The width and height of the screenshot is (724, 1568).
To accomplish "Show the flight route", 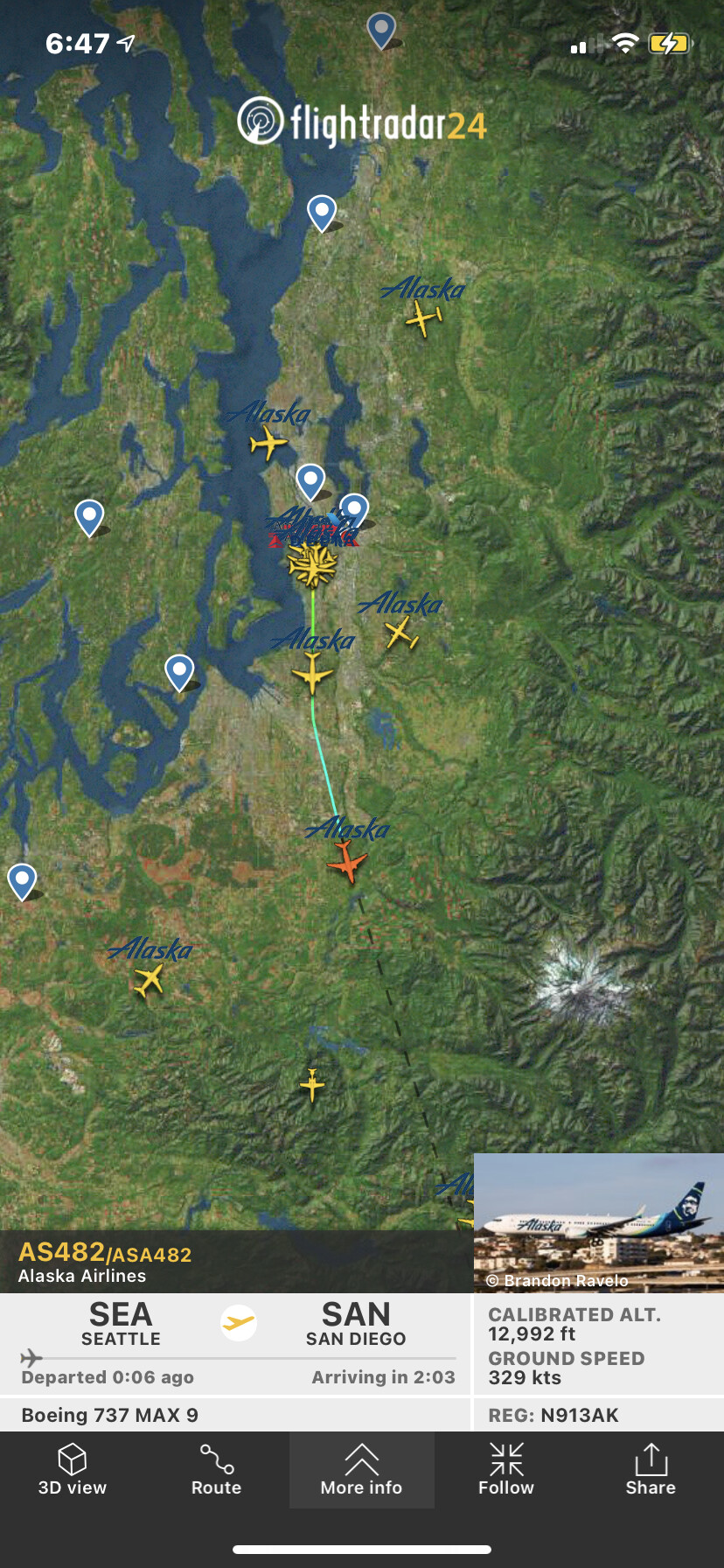I will point(216,1470).
